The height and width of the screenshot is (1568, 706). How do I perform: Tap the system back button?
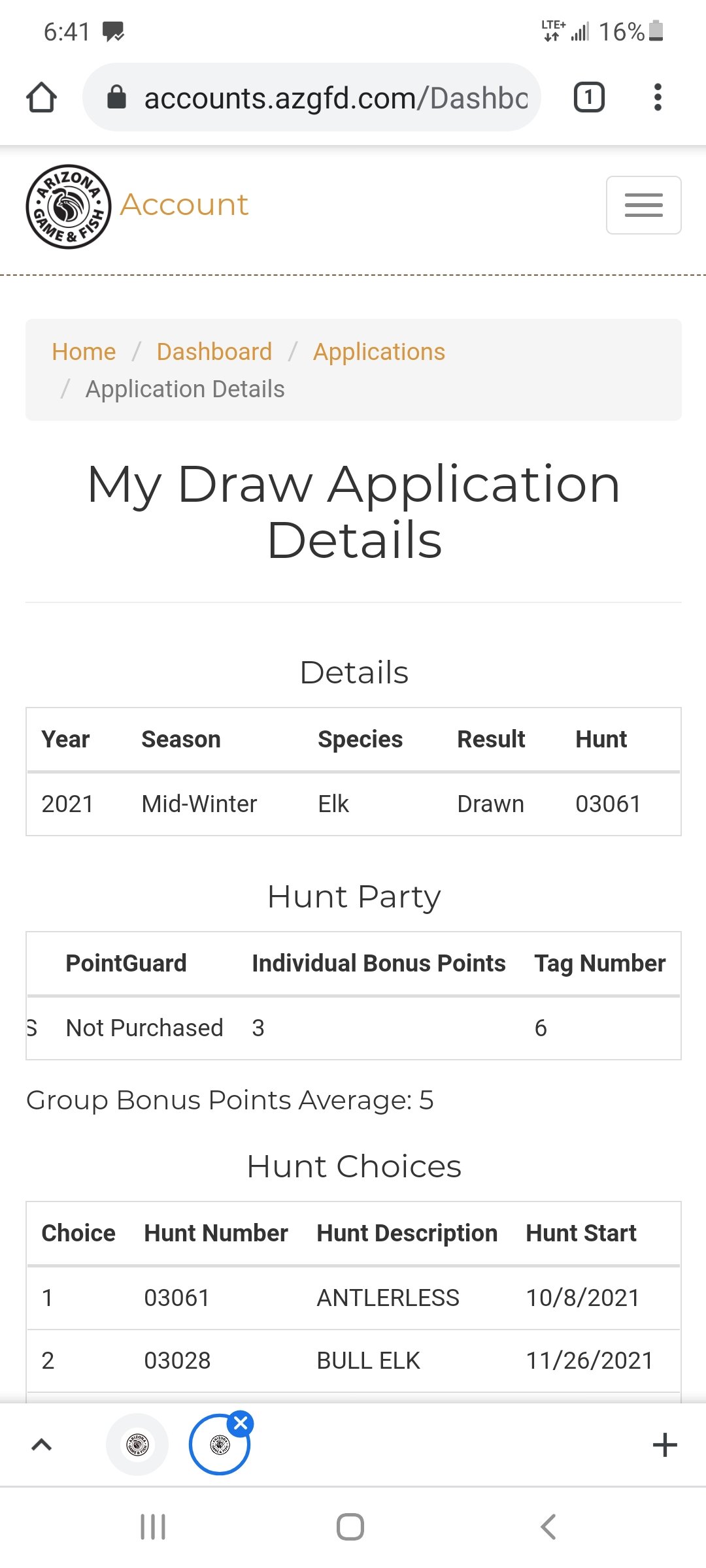click(x=548, y=1527)
